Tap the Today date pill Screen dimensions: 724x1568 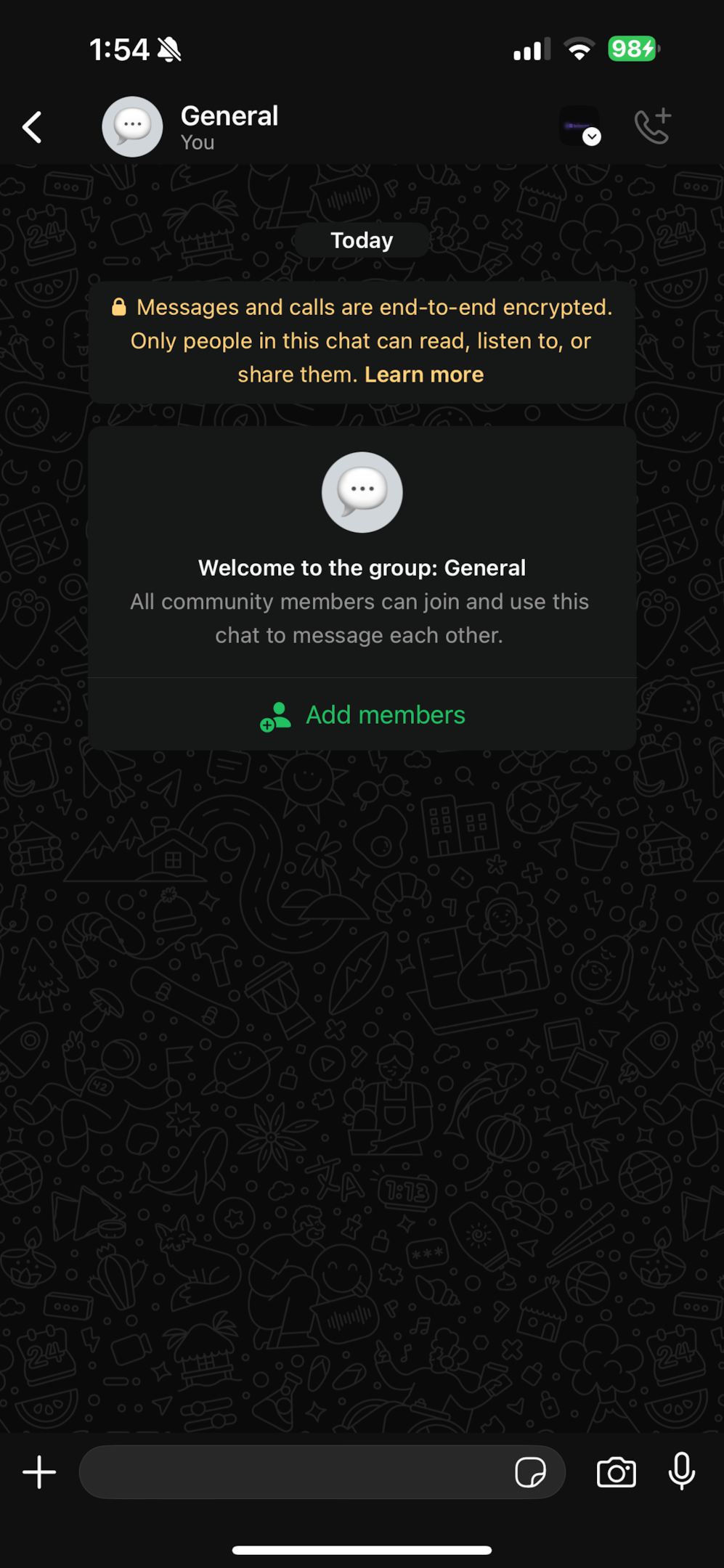tap(362, 240)
